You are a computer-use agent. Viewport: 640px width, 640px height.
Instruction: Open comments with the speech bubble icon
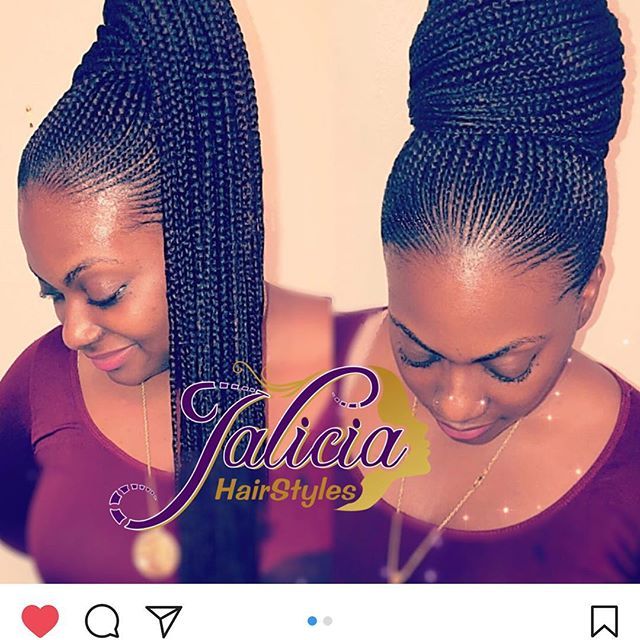pyautogui.click(x=102, y=620)
